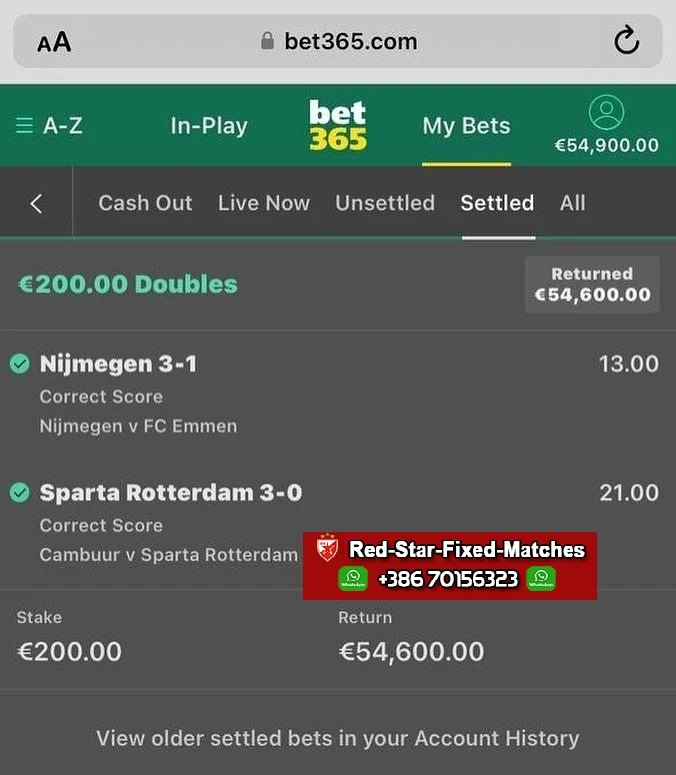
Task: Reload the page
Action: click(x=626, y=41)
